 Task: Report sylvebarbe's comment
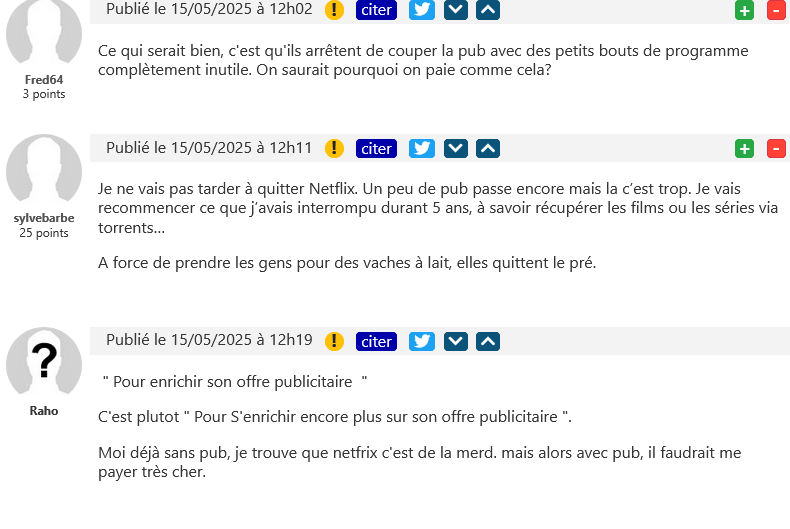coord(335,148)
